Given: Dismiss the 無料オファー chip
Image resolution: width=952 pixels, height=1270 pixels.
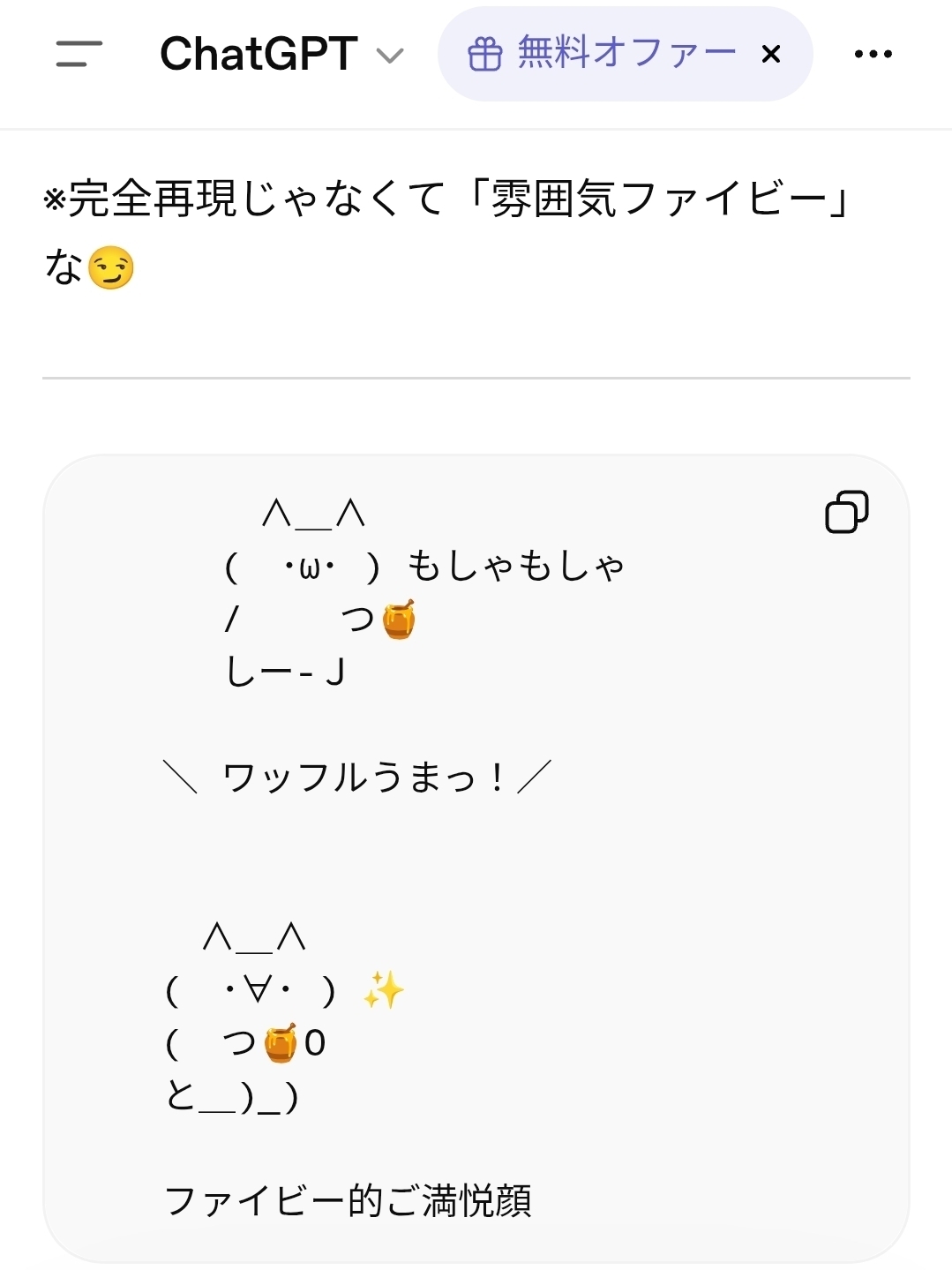Looking at the screenshot, I should [x=771, y=55].
